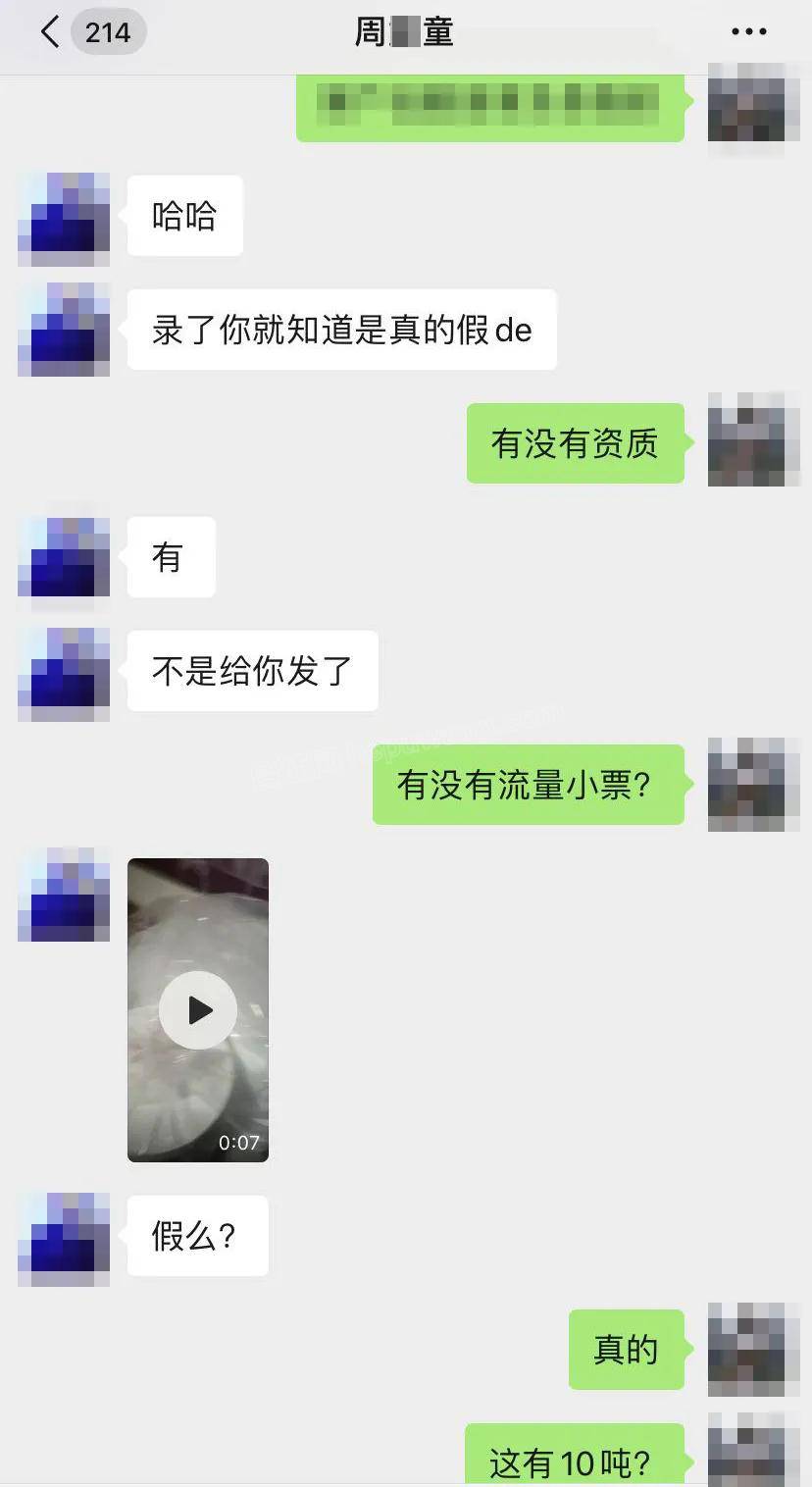812x1487 pixels.
Task: Open the contact's avatar beside 假么?
Action: [x=64, y=1239]
